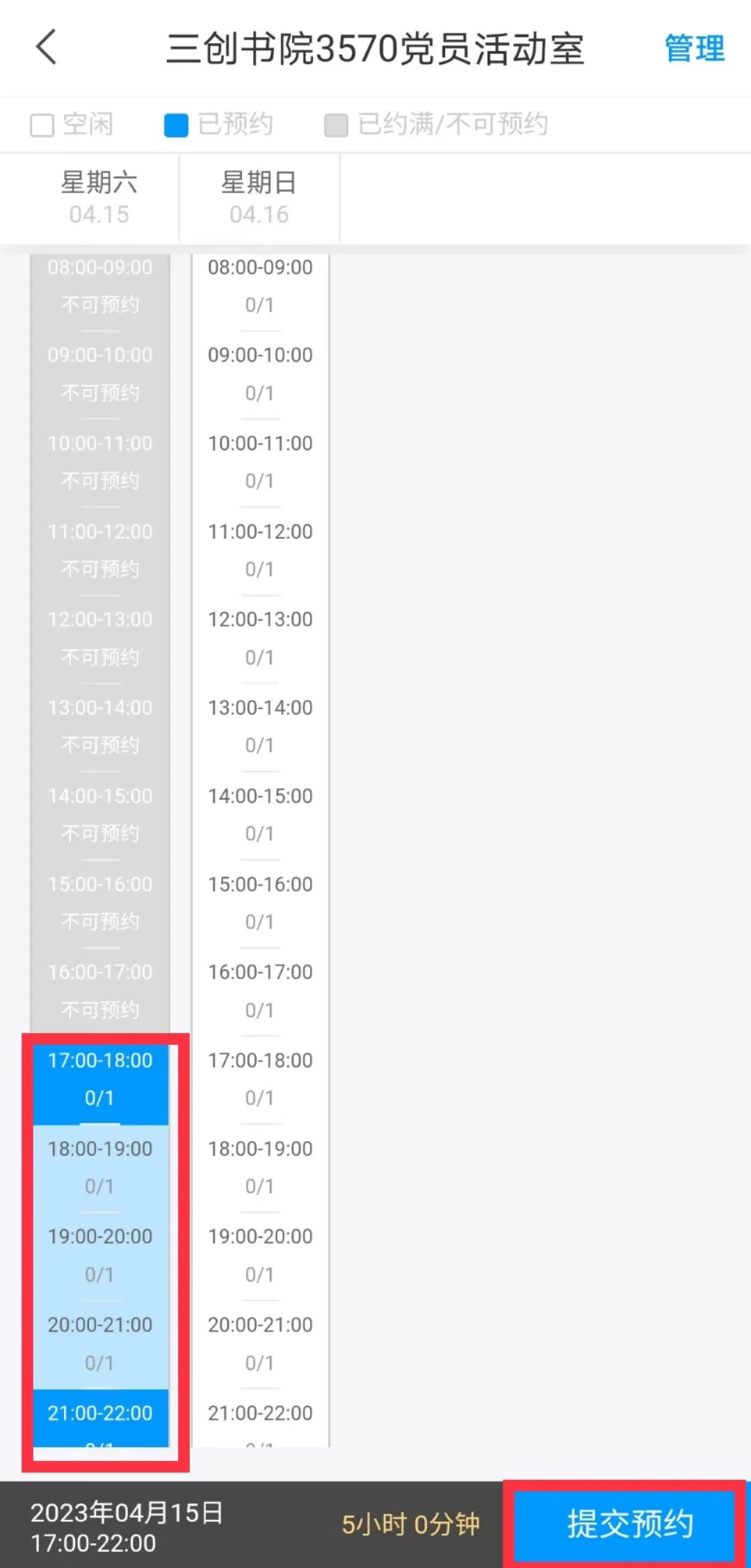Select the Sunday 08:00-09:00 slot
The width and height of the screenshot is (751, 1568).
[260, 285]
